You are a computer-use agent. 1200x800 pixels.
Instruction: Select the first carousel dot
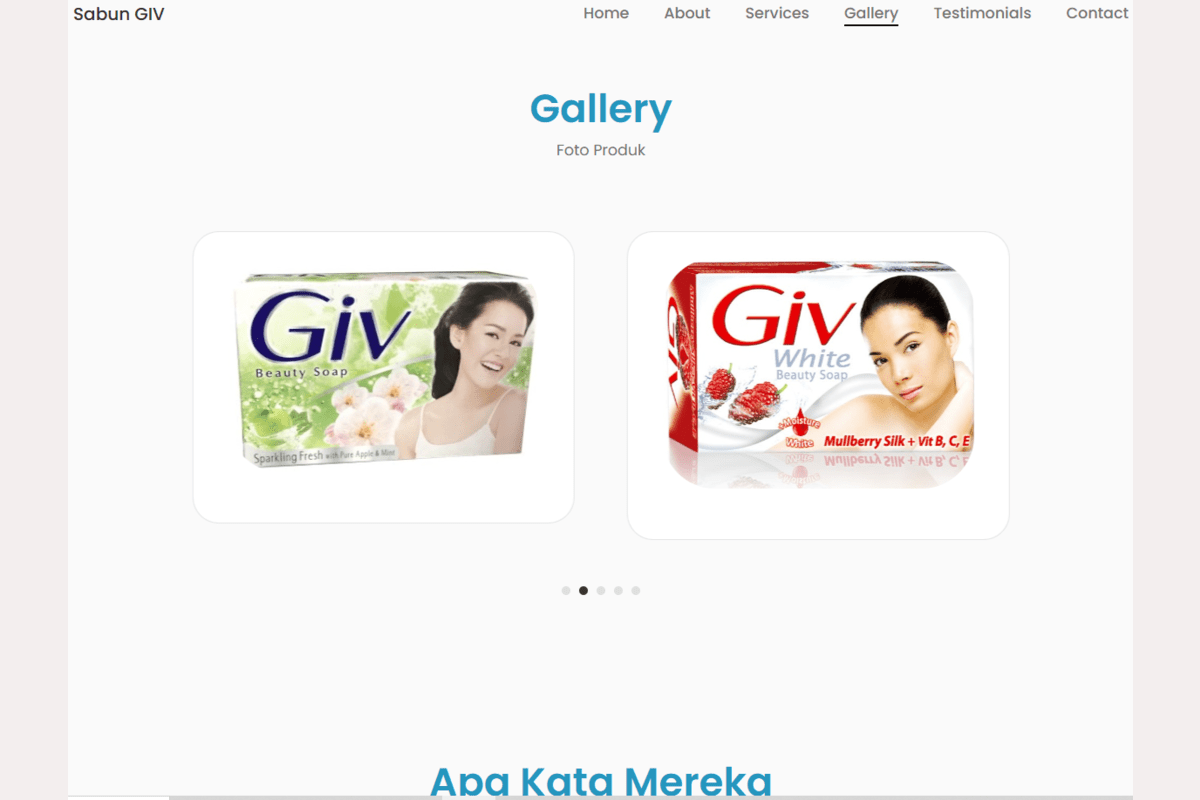(x=566, y=590)
